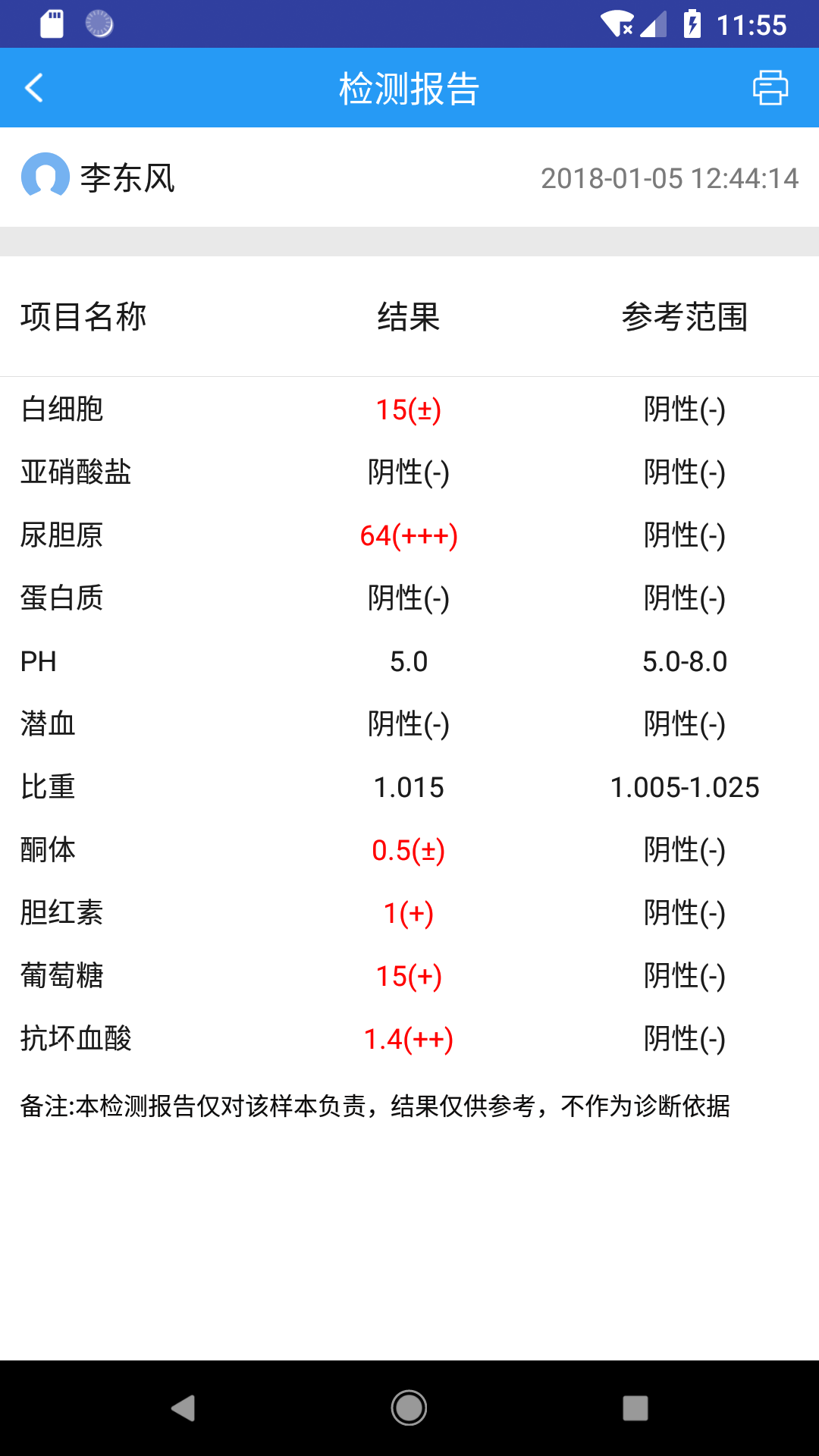Go back from the 检测报告 page
The image size is (819, 1456).
tap(34, 88)
